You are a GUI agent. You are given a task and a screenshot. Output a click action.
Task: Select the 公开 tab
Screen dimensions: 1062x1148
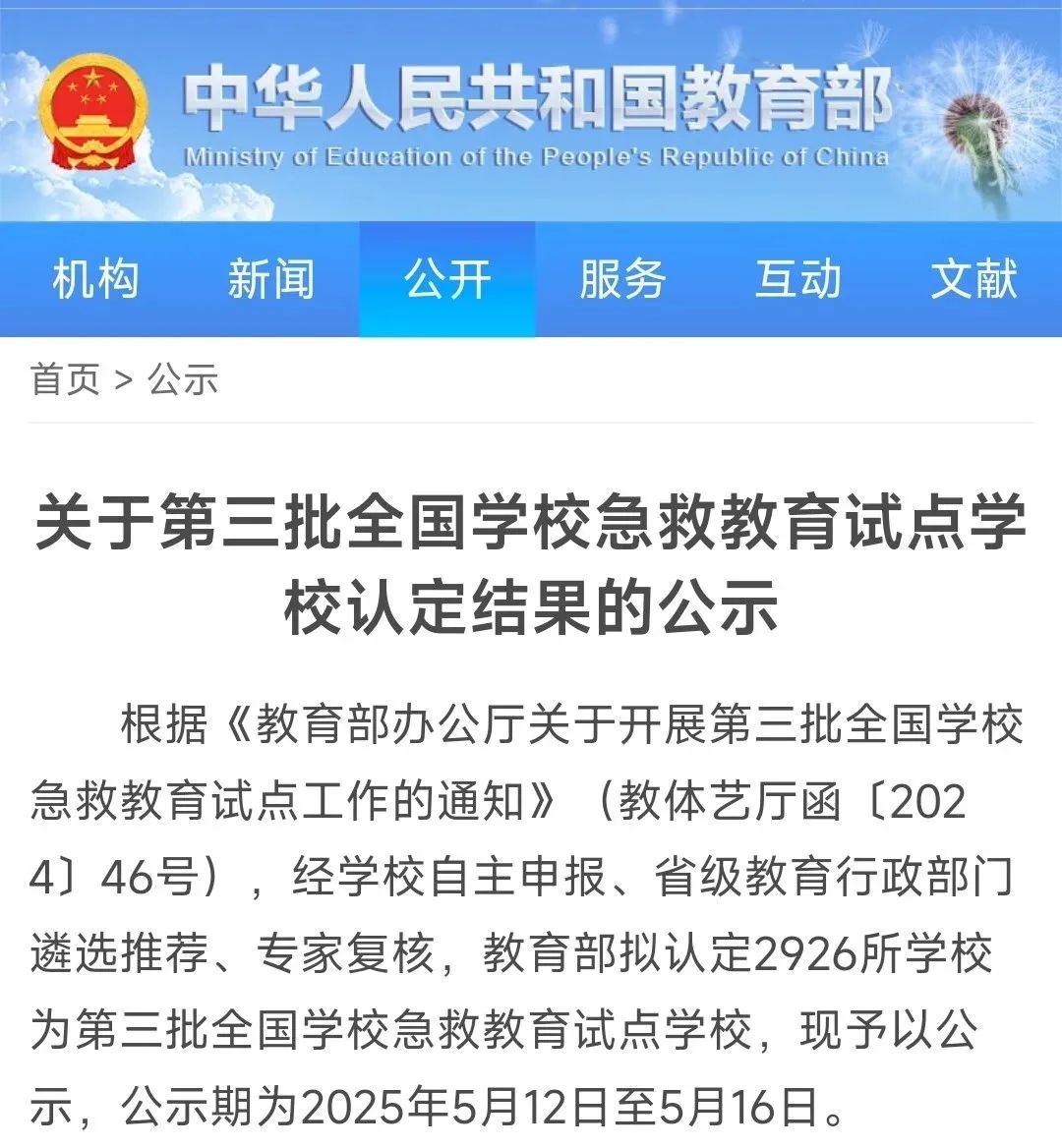click(x=446, y=279)
